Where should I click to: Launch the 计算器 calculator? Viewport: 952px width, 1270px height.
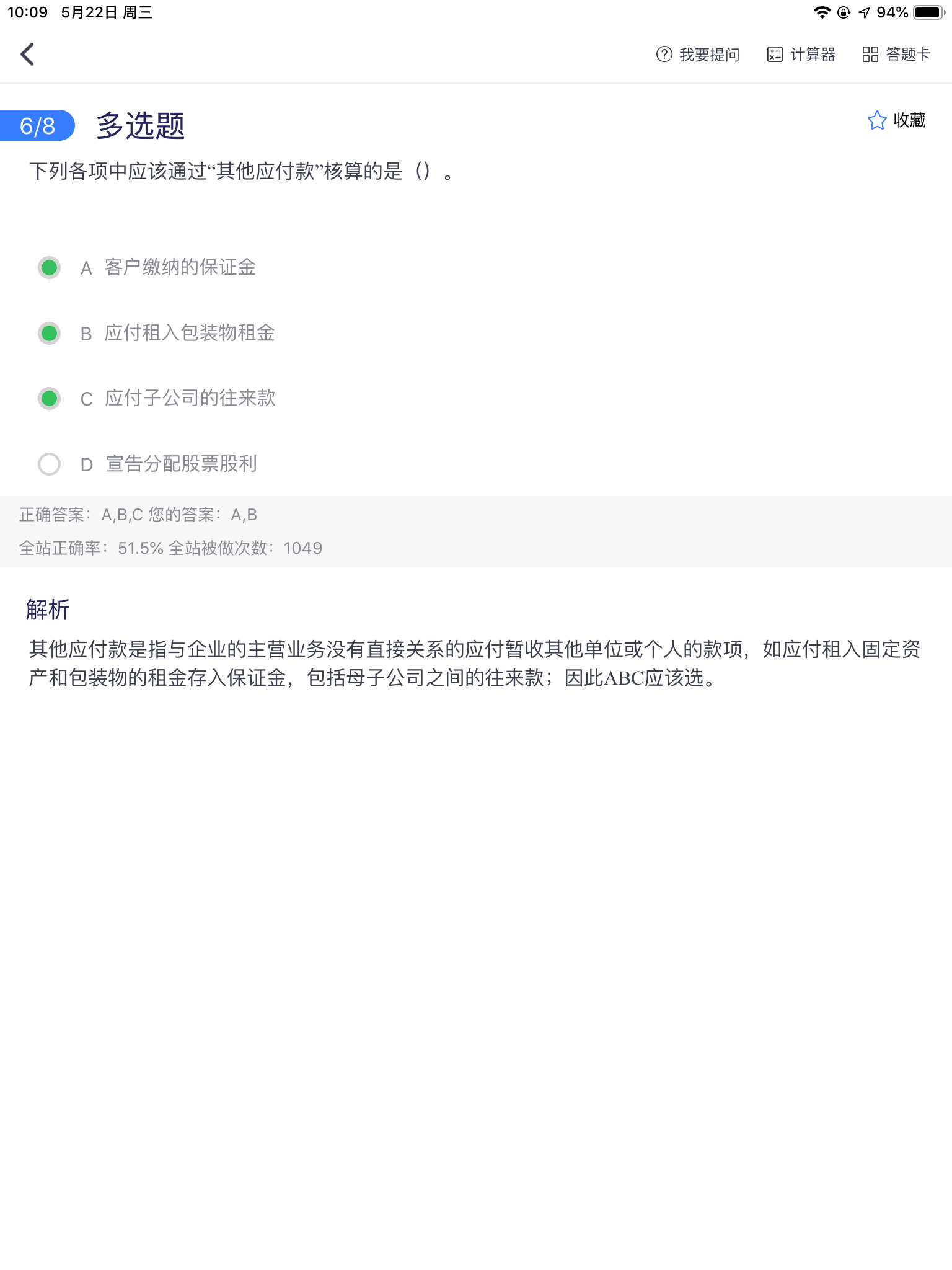[801, 55]
